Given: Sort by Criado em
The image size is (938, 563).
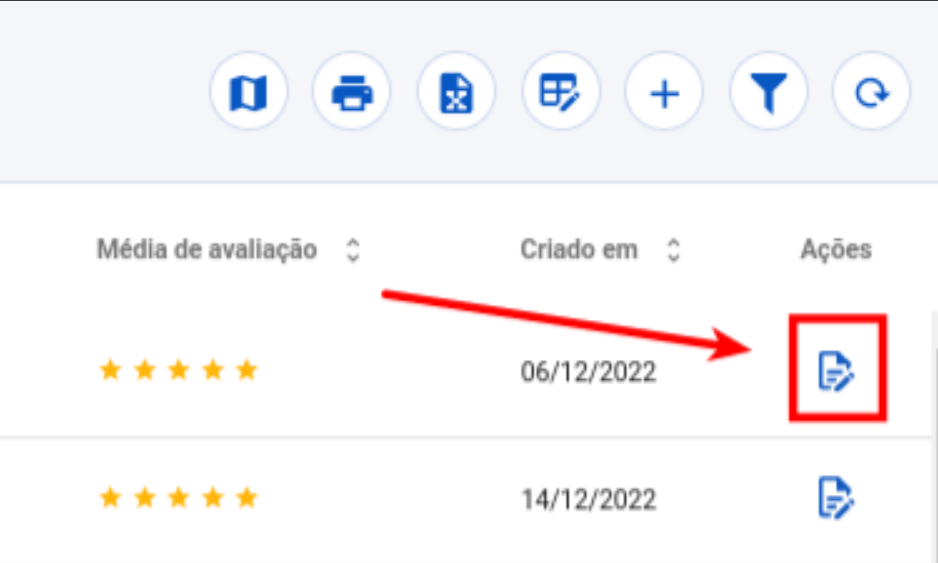Looking at the screenshot, I should 674,250.
